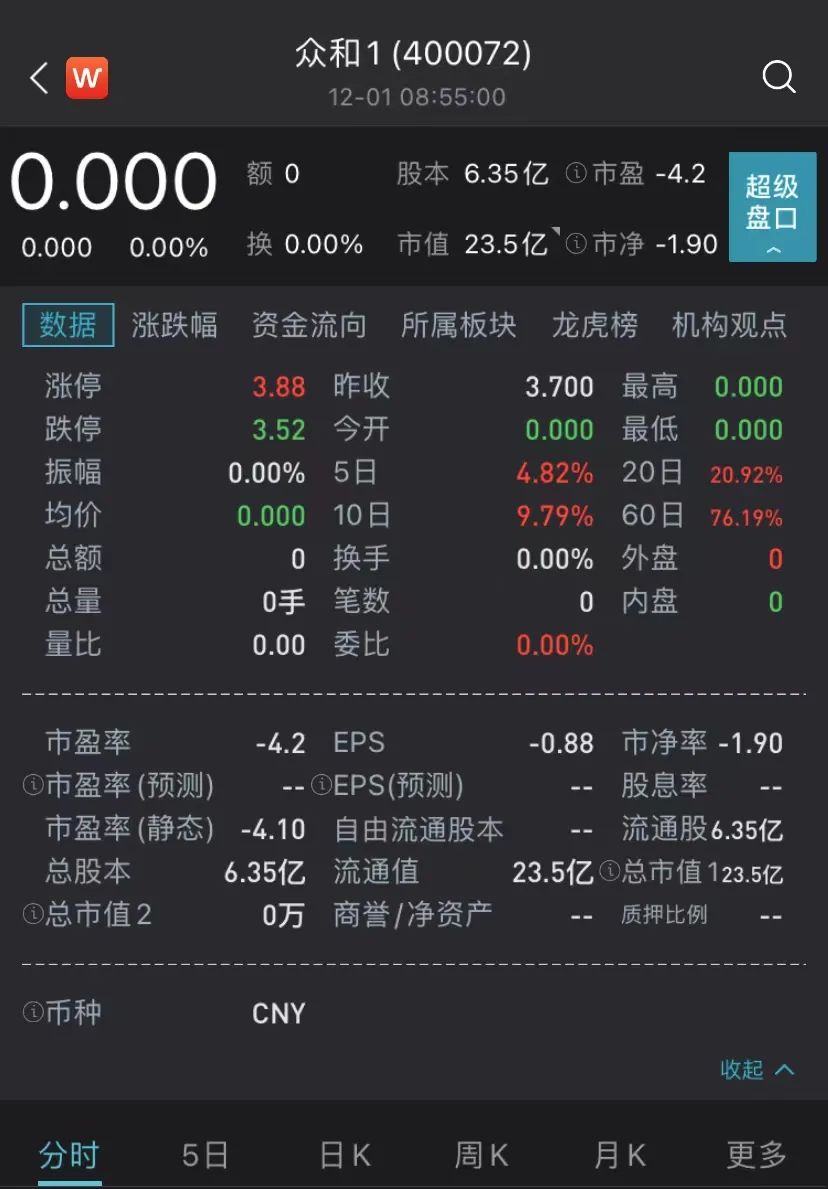View the info tip for 总市值2
Image resolution: width=828 pixels, height=1189 pixels.
pyautogui.click(x=33, y=914)
